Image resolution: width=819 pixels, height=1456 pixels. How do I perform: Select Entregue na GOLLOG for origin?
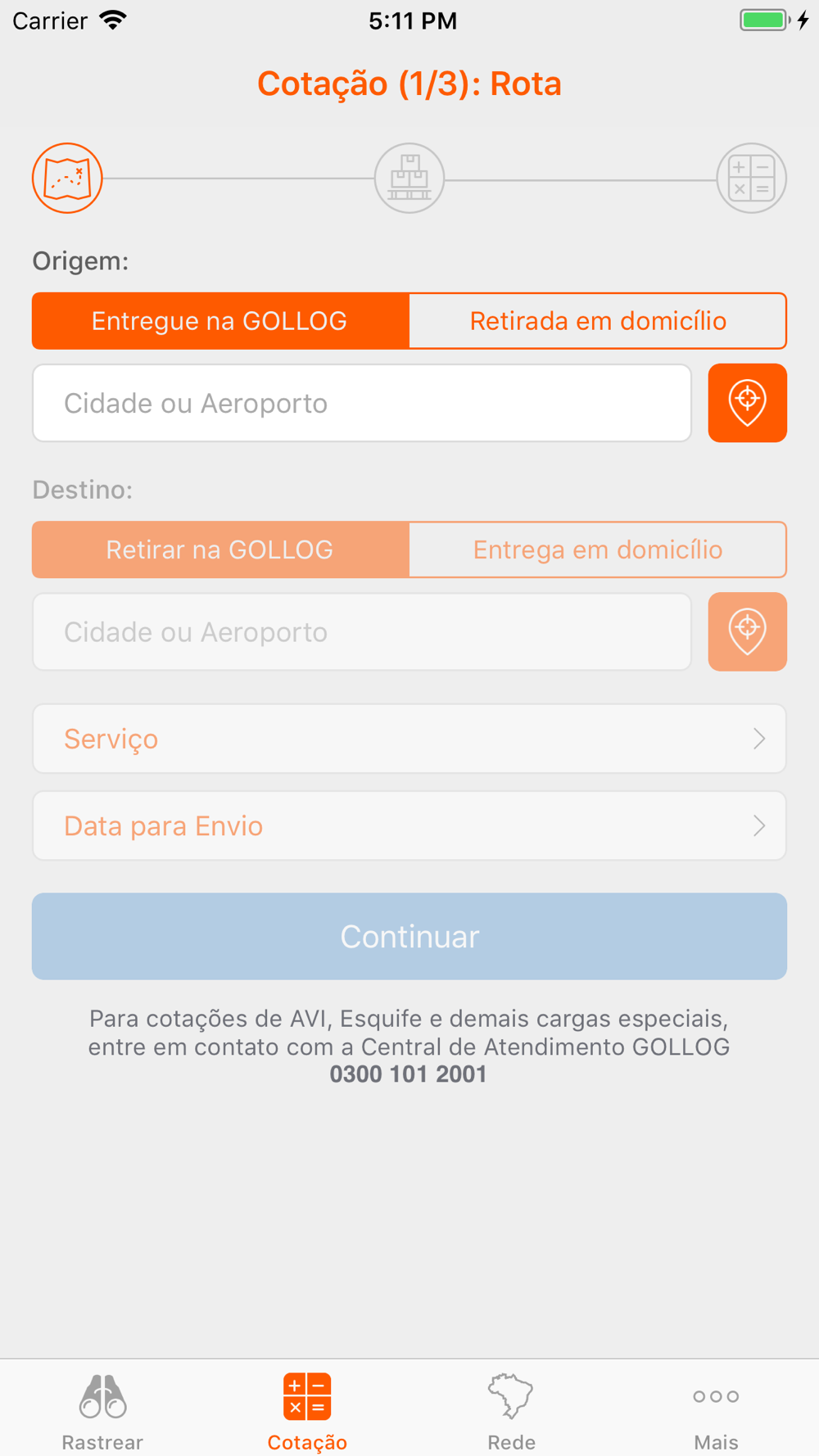[220, 321]
